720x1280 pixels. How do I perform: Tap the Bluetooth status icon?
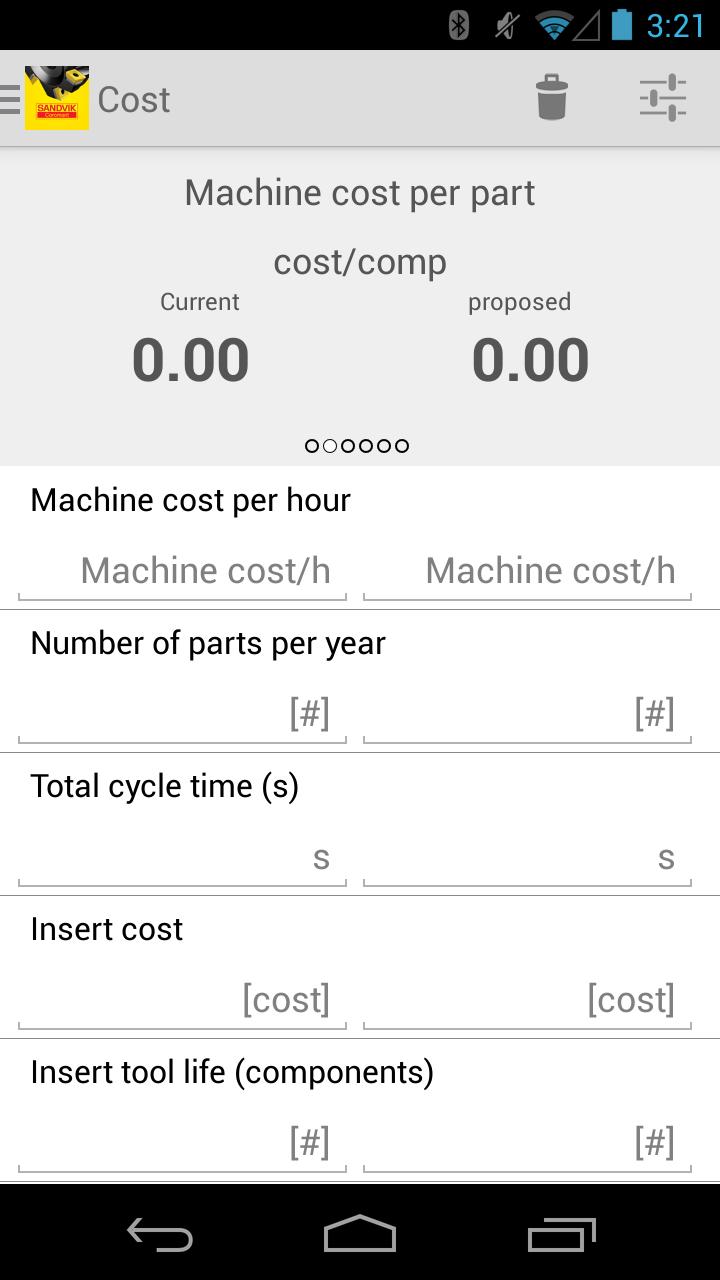click(458, 23)
